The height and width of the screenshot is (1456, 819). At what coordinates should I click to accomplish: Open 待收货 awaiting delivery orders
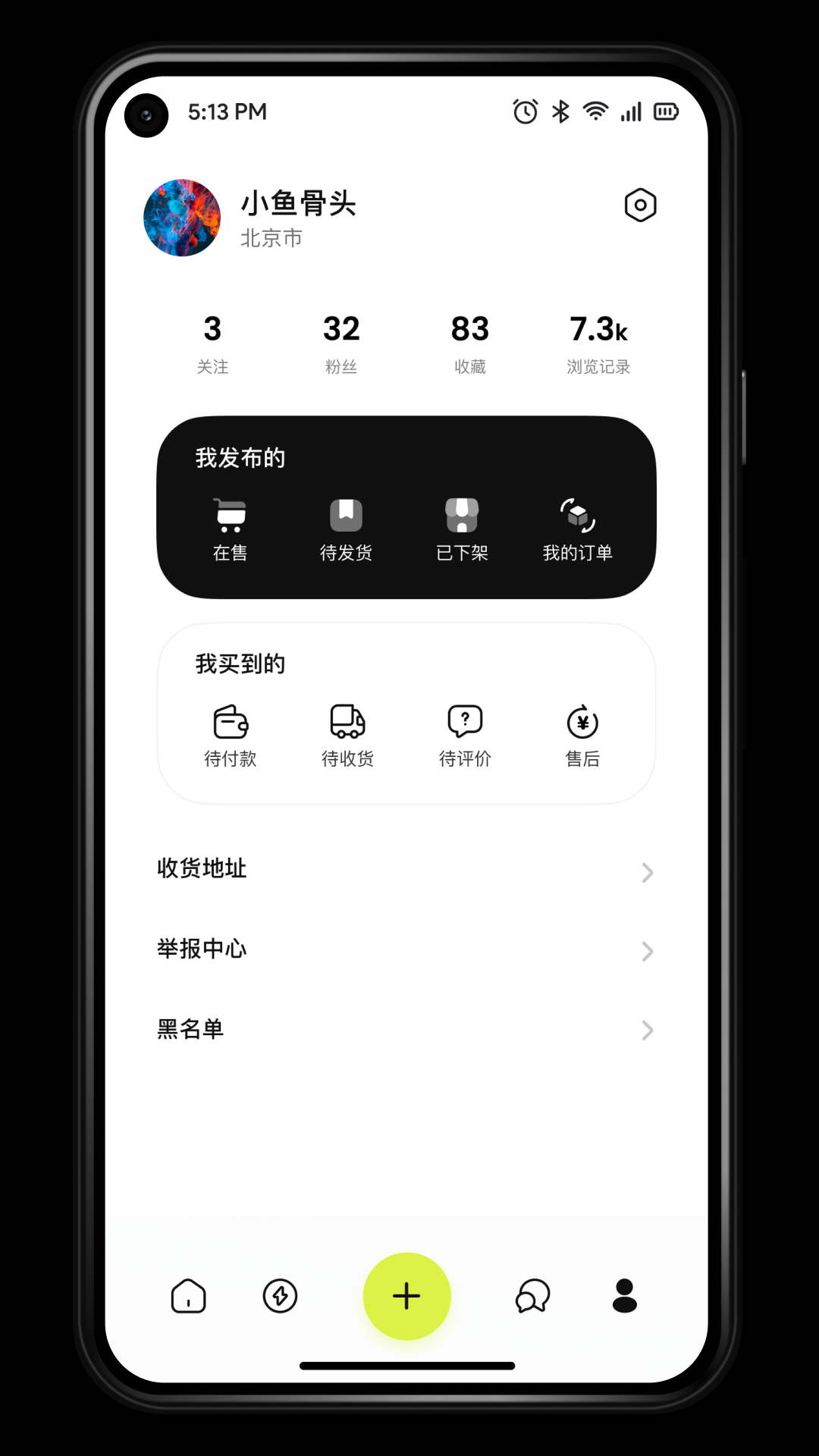[347, 736]
